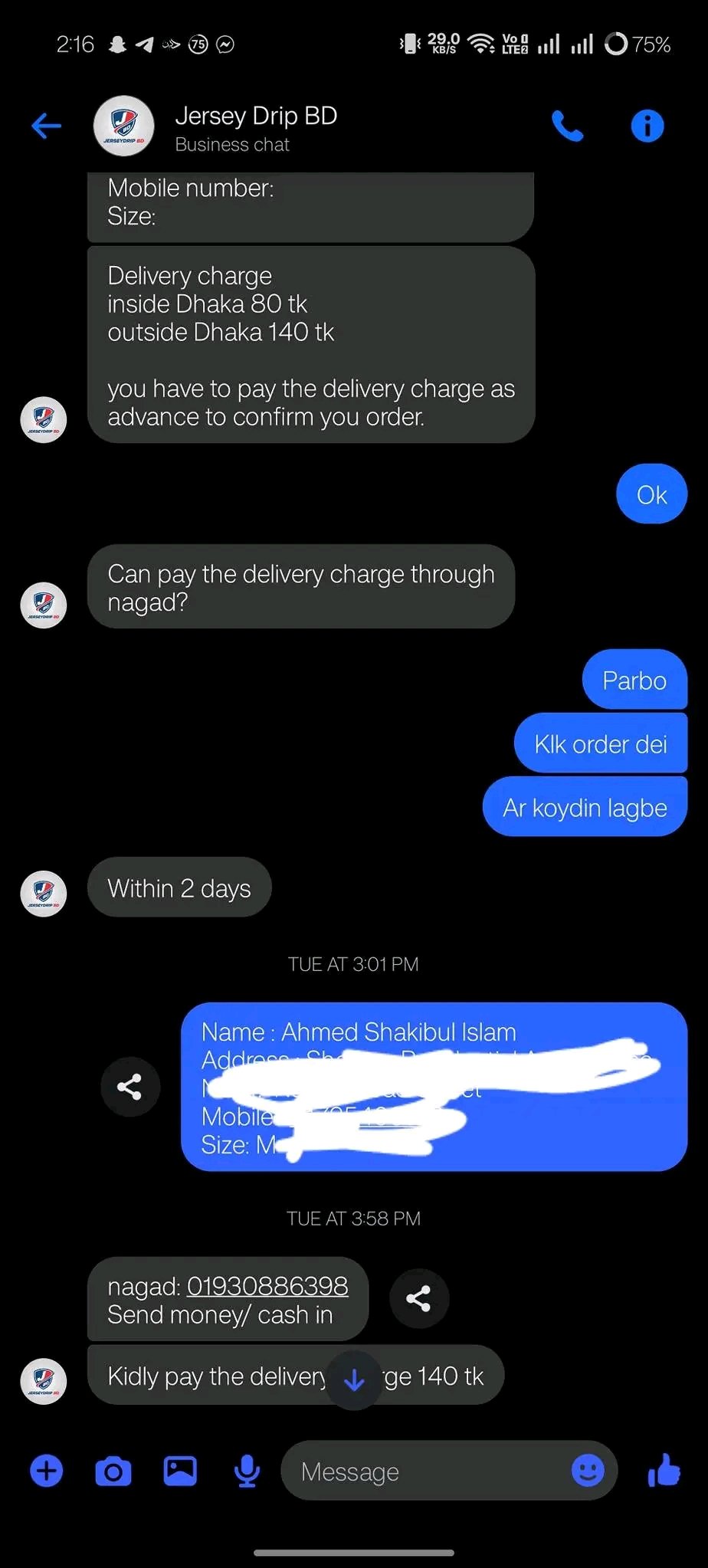Send a thumbs-up like

tap(664, 1470)
